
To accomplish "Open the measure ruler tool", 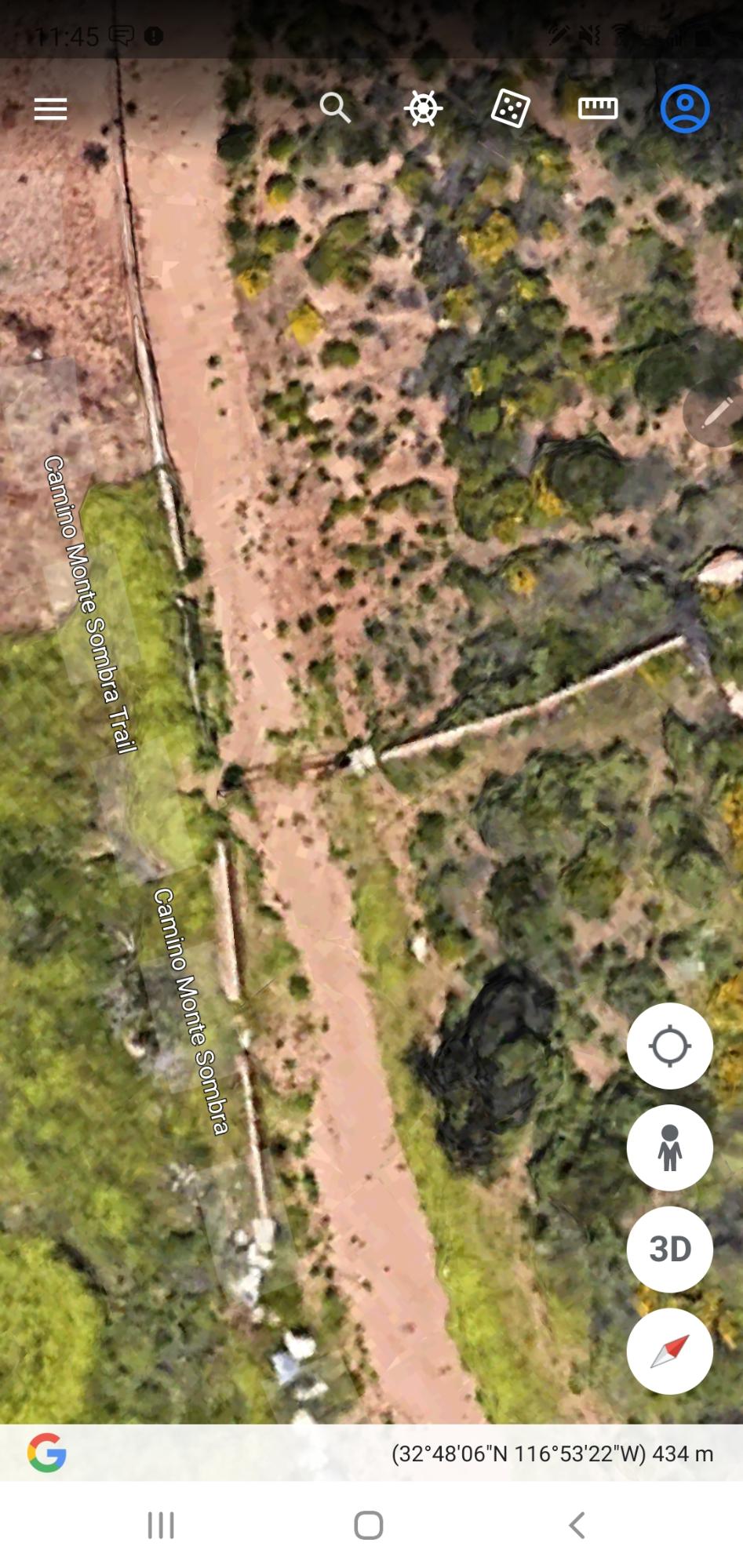I will [598, 108].
